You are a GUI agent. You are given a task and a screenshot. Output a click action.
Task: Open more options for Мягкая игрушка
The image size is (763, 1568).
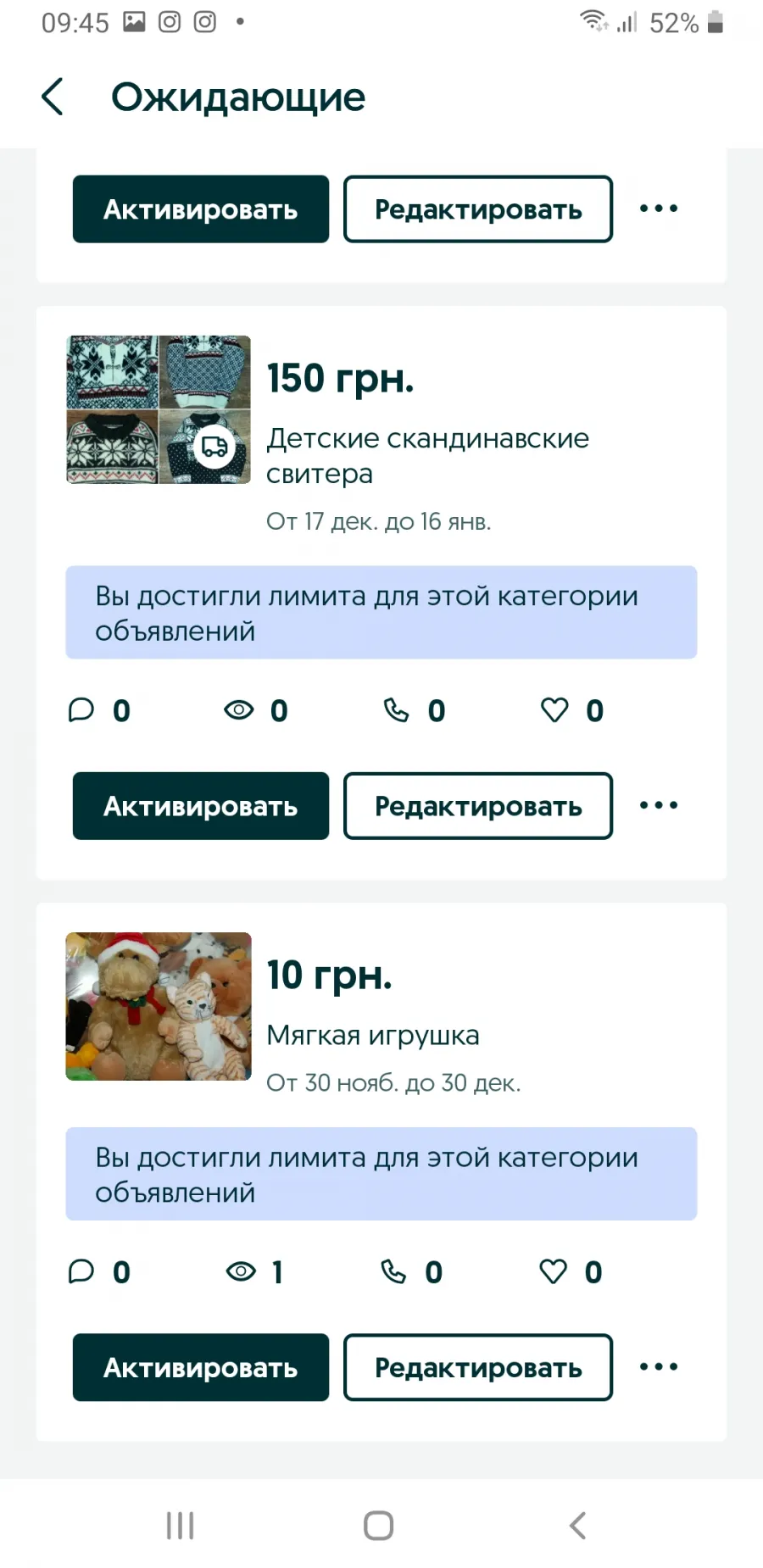[659, 1366]
